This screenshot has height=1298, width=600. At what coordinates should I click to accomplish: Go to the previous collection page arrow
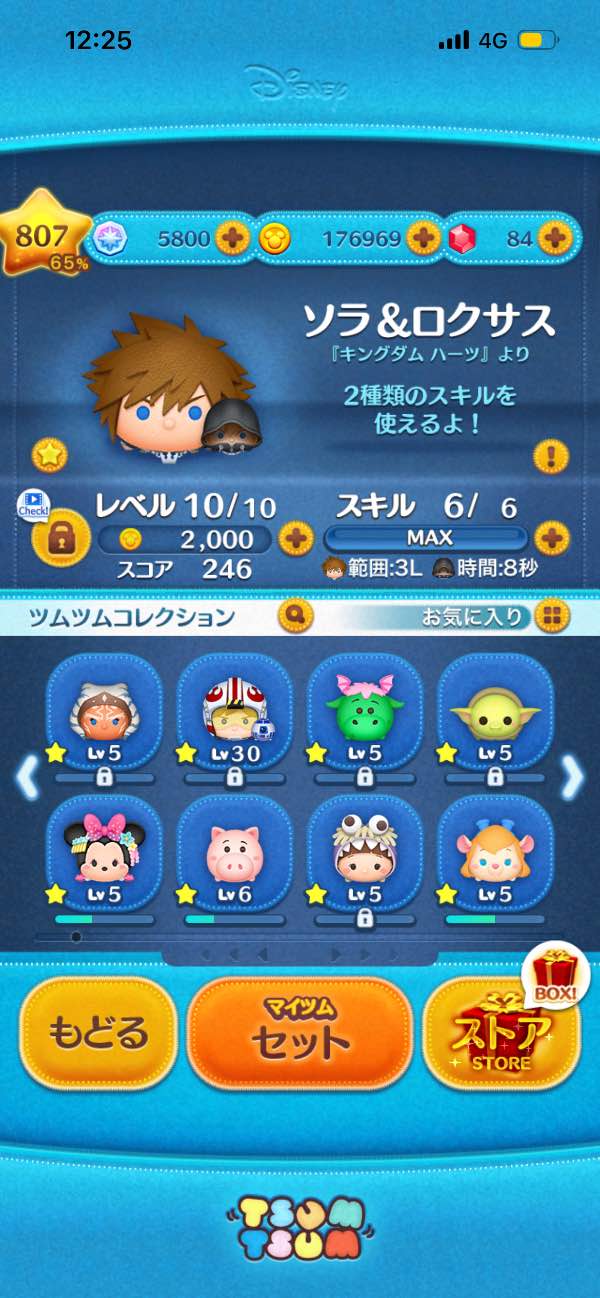coord(26,775)
